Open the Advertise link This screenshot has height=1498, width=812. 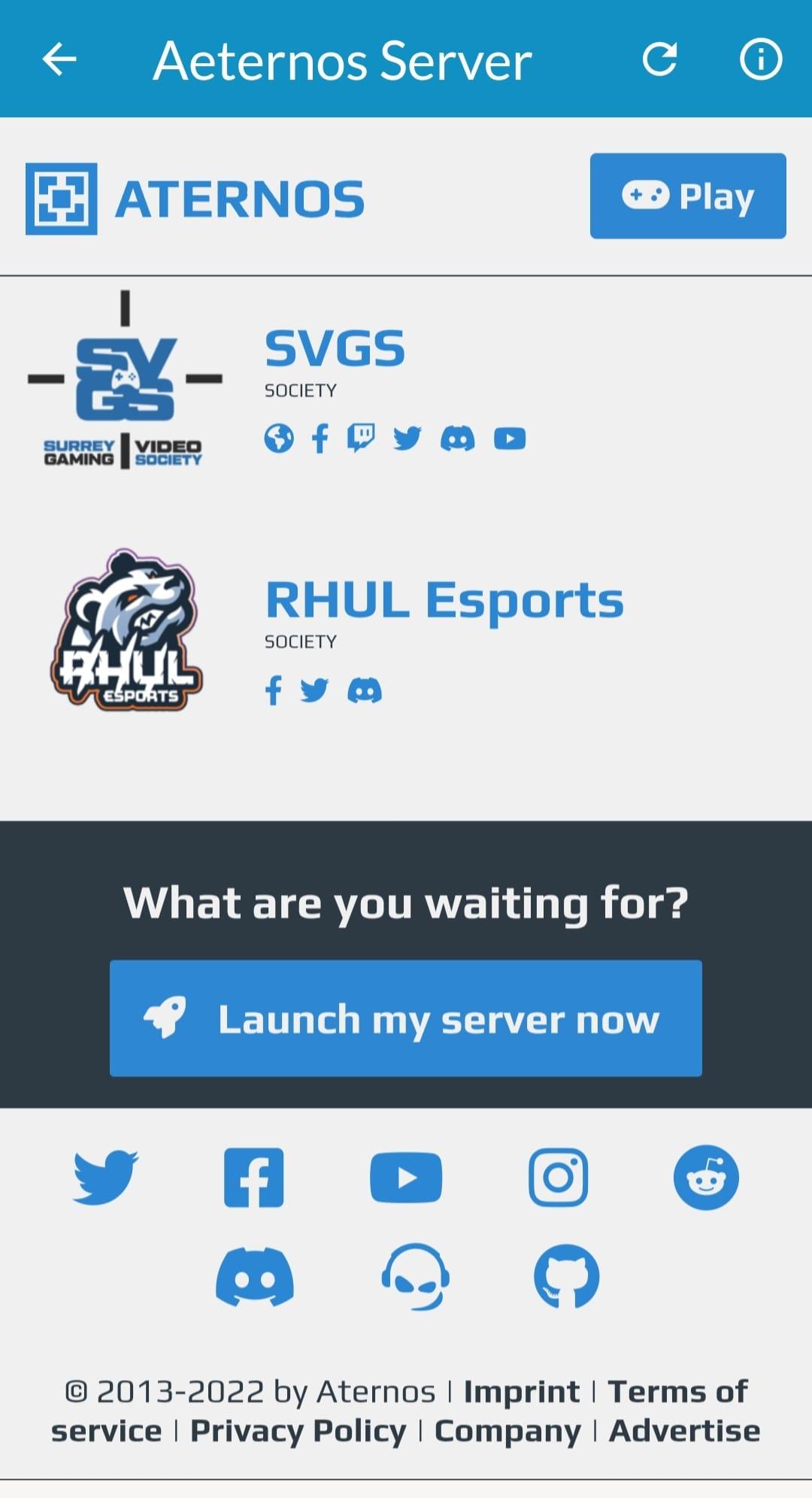(684, 1431)
